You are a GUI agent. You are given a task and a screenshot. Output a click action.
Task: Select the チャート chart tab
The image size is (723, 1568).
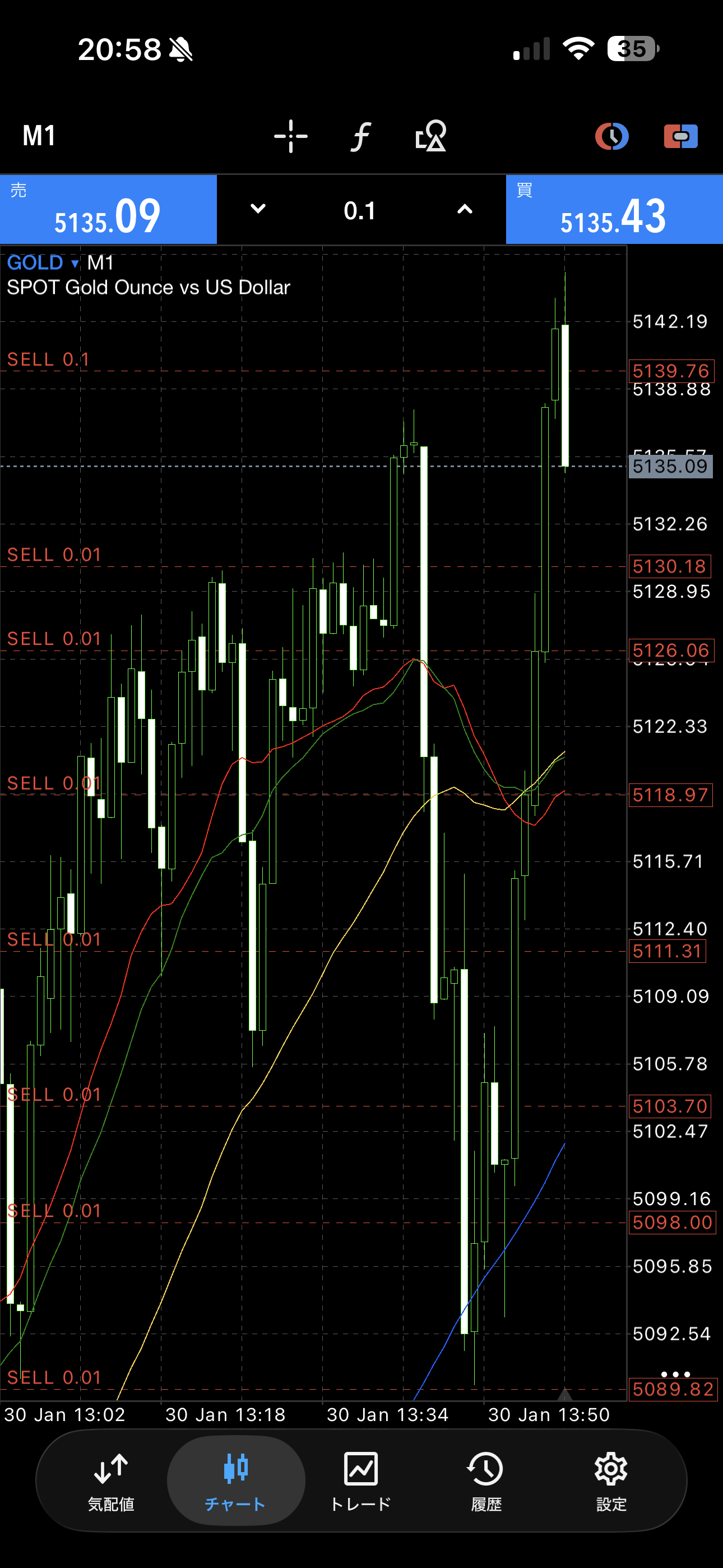pos(235,1480)
